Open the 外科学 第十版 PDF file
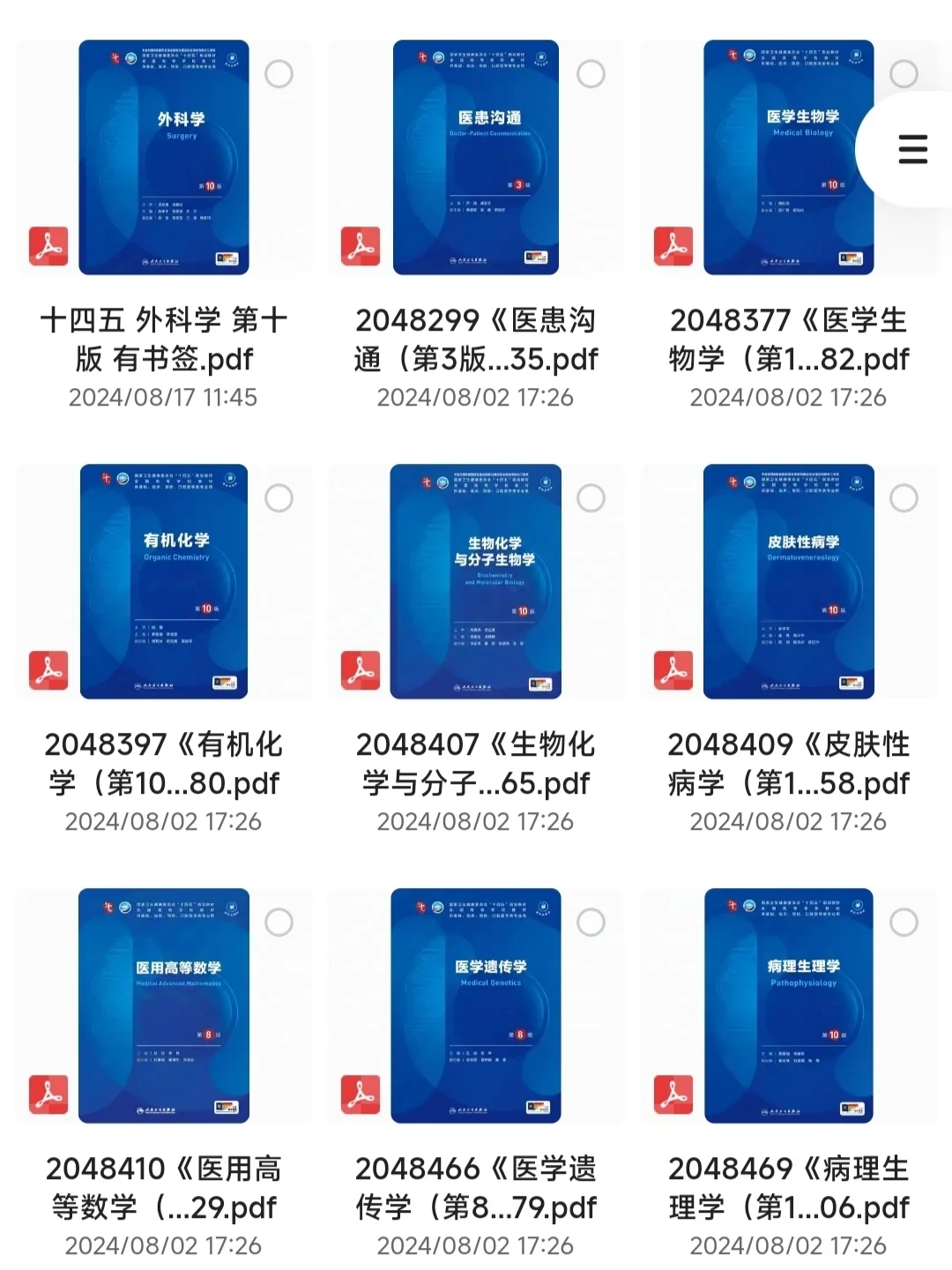952x1270 pixels. pyautogui.click(x=164, y=158)
